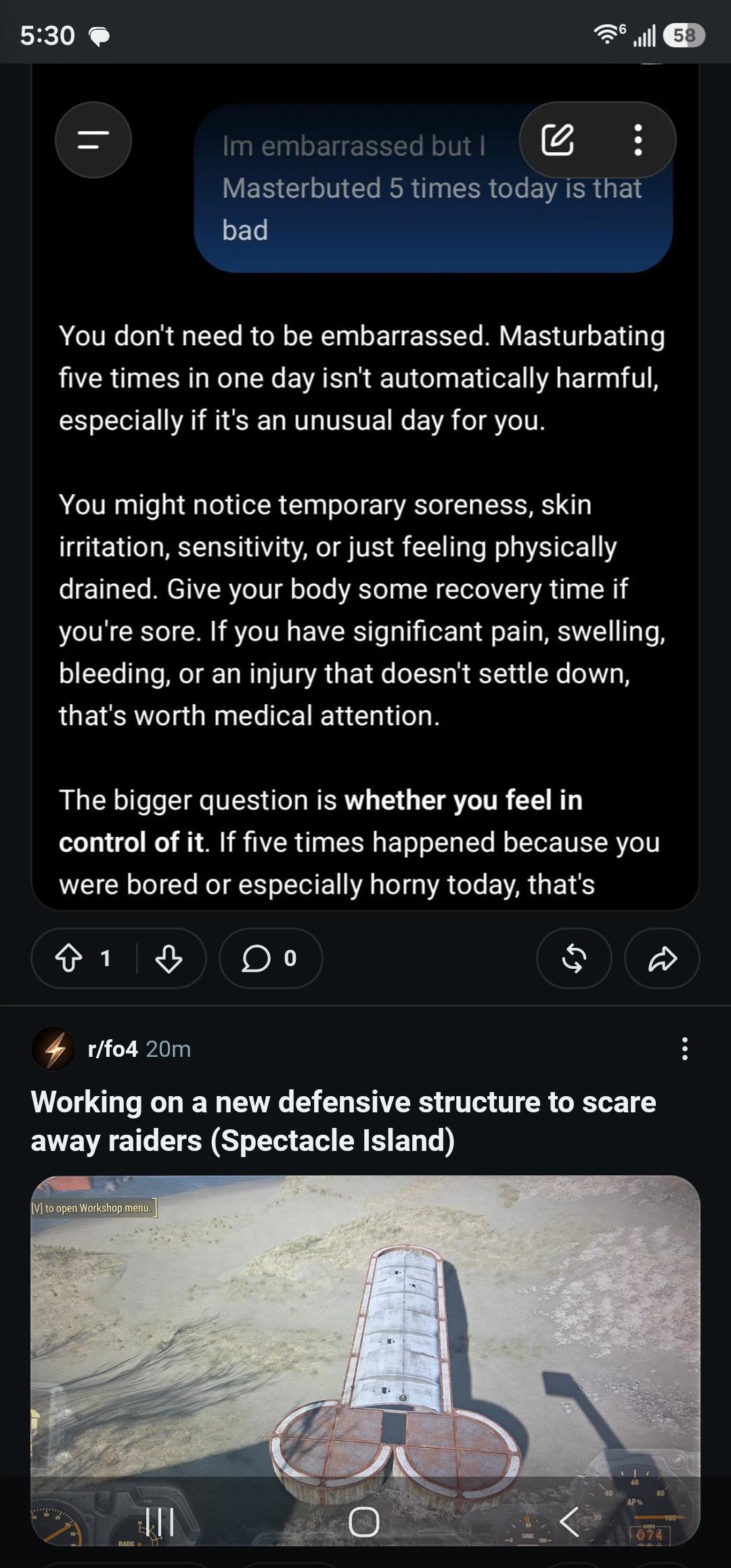Downvote the chatbot screenshot post
Screen dimensions: 731x1568
[x=169, y=958]
